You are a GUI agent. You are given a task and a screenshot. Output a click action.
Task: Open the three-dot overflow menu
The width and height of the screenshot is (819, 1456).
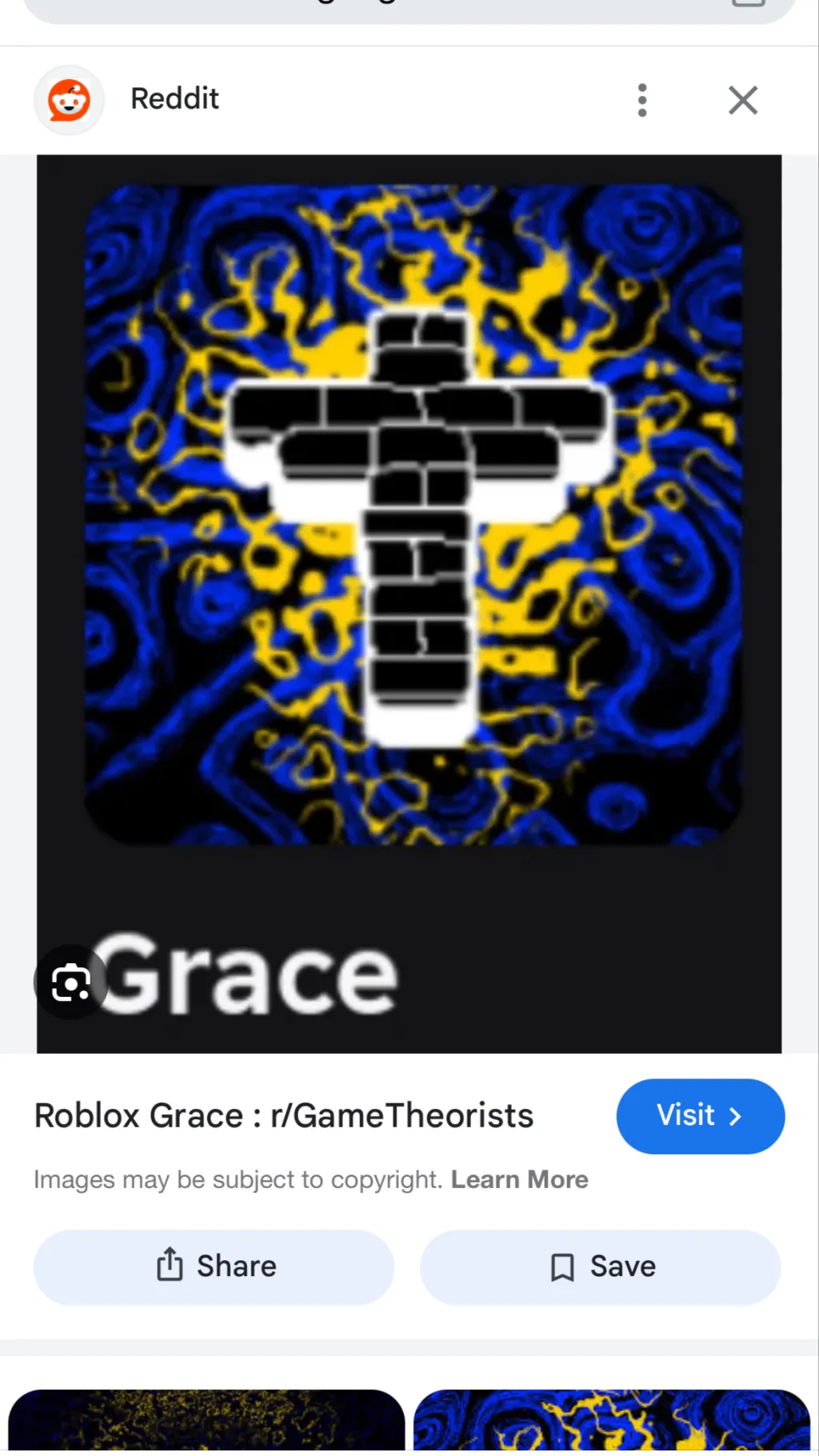pos(642,101)
